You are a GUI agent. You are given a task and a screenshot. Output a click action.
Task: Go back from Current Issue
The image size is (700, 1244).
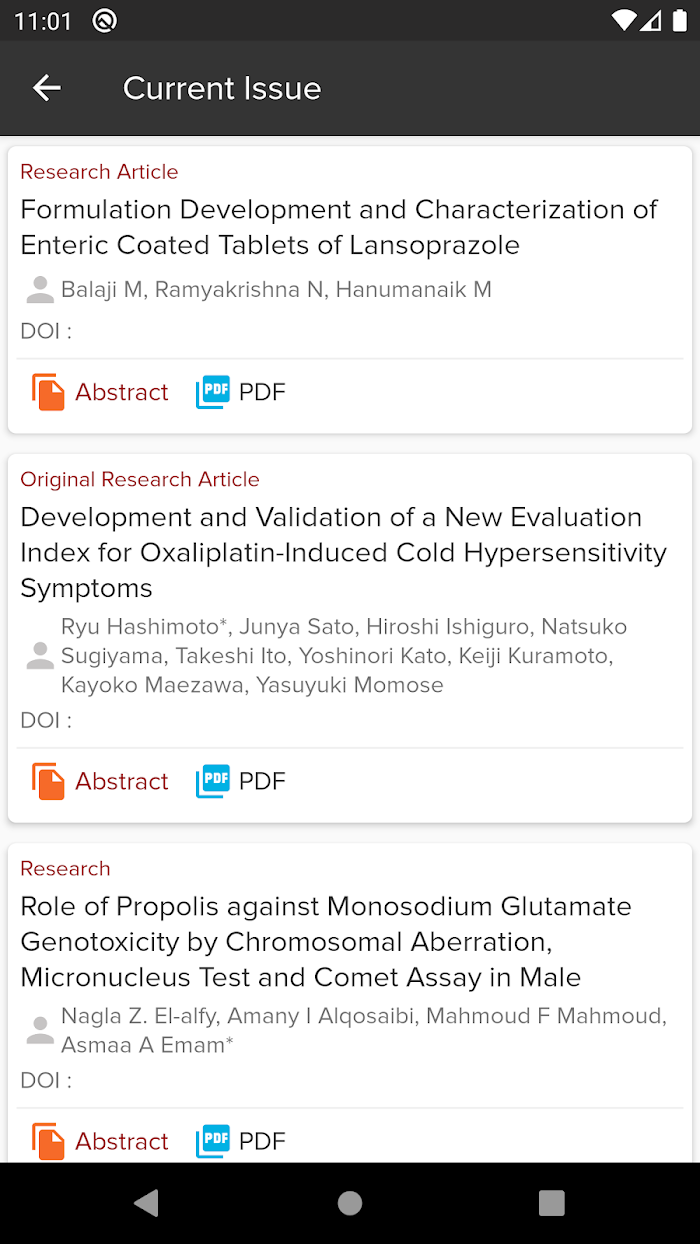click(47, 88)
